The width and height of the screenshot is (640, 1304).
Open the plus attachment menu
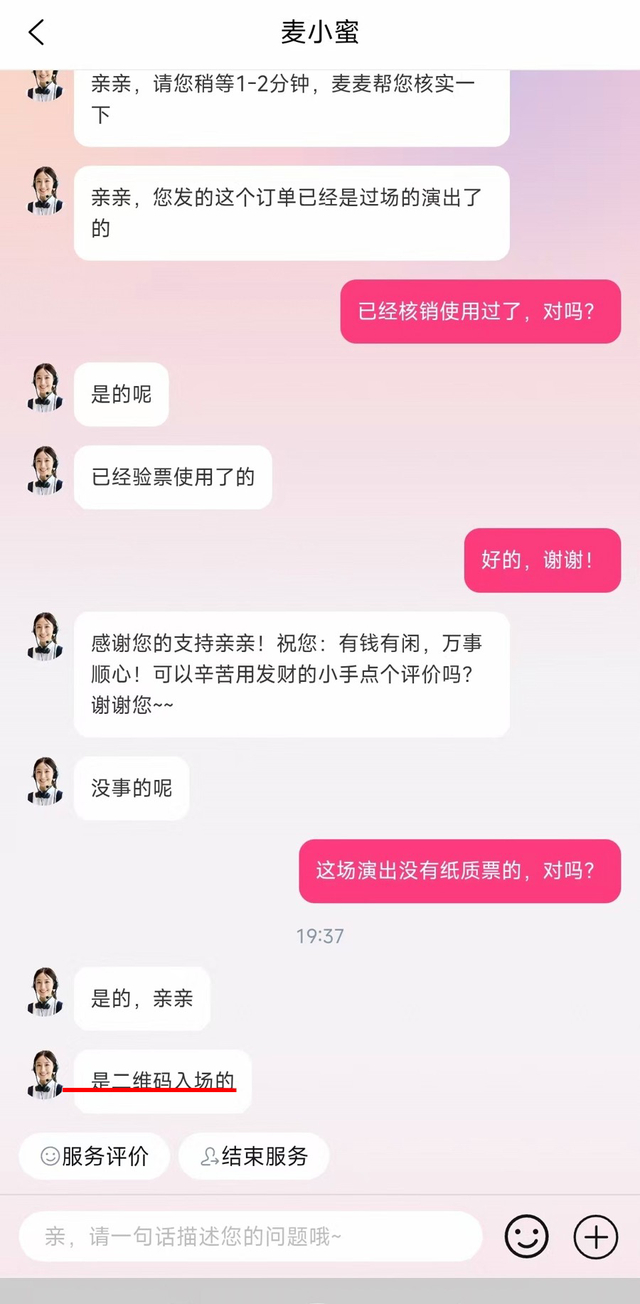[596, 1237]
